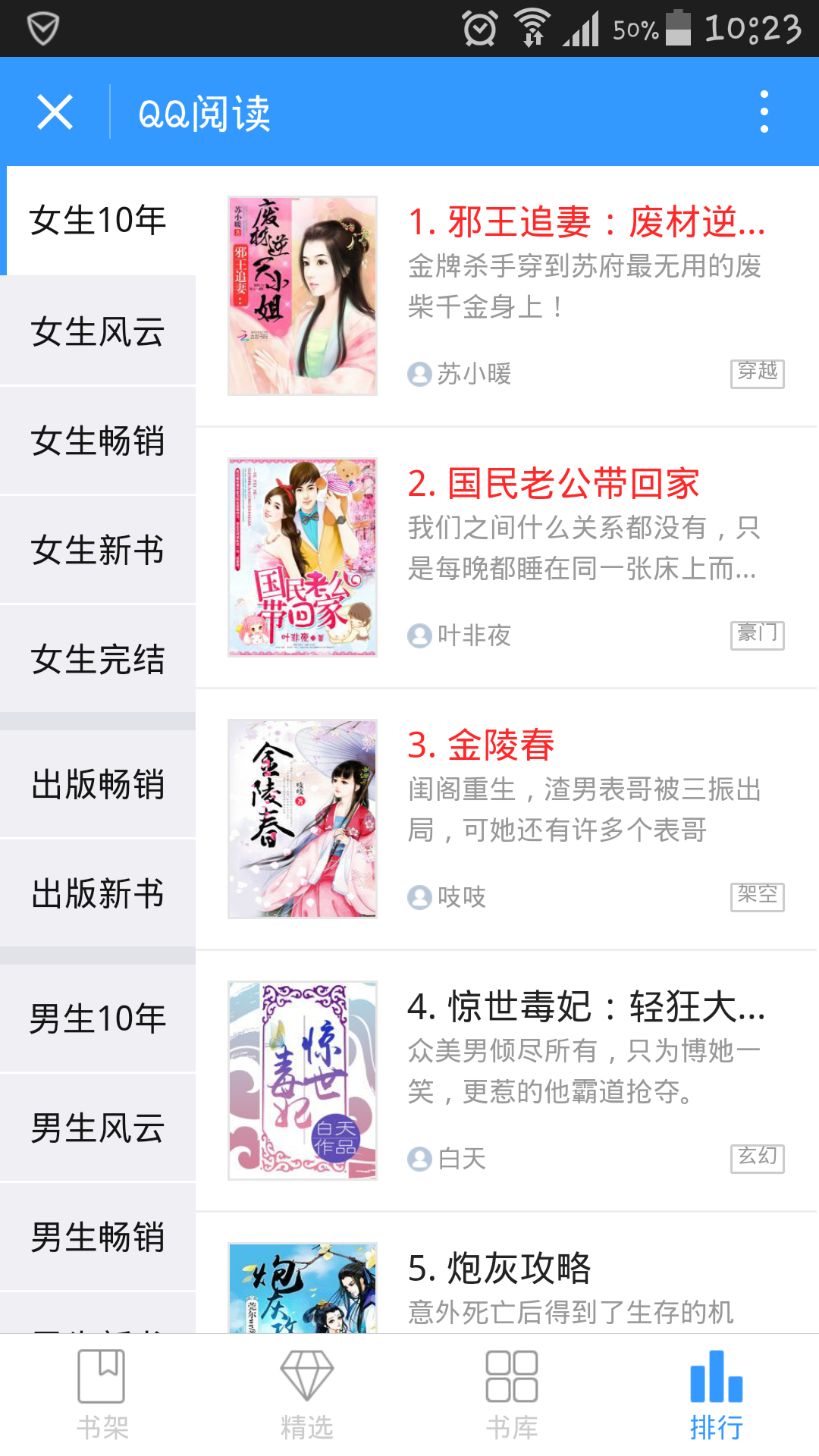Open book 邪王追妻 ranked first

tap(585, 222)
